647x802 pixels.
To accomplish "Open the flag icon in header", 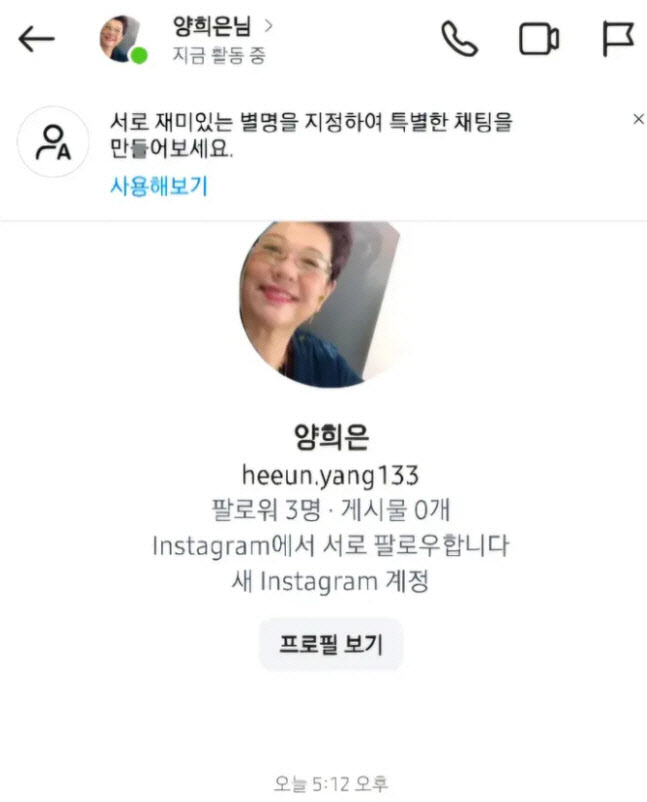I will tap(618, 39).
